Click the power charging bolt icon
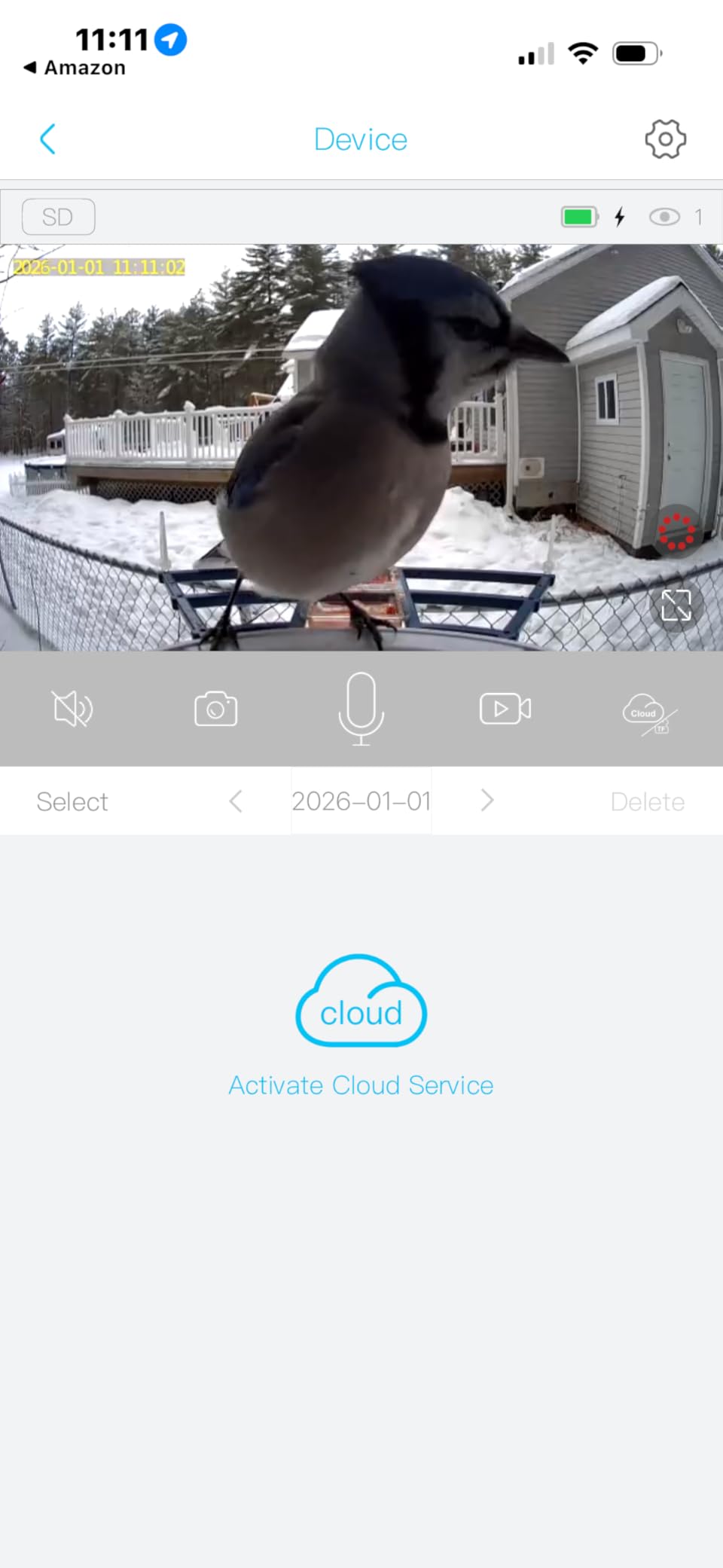 620,217
